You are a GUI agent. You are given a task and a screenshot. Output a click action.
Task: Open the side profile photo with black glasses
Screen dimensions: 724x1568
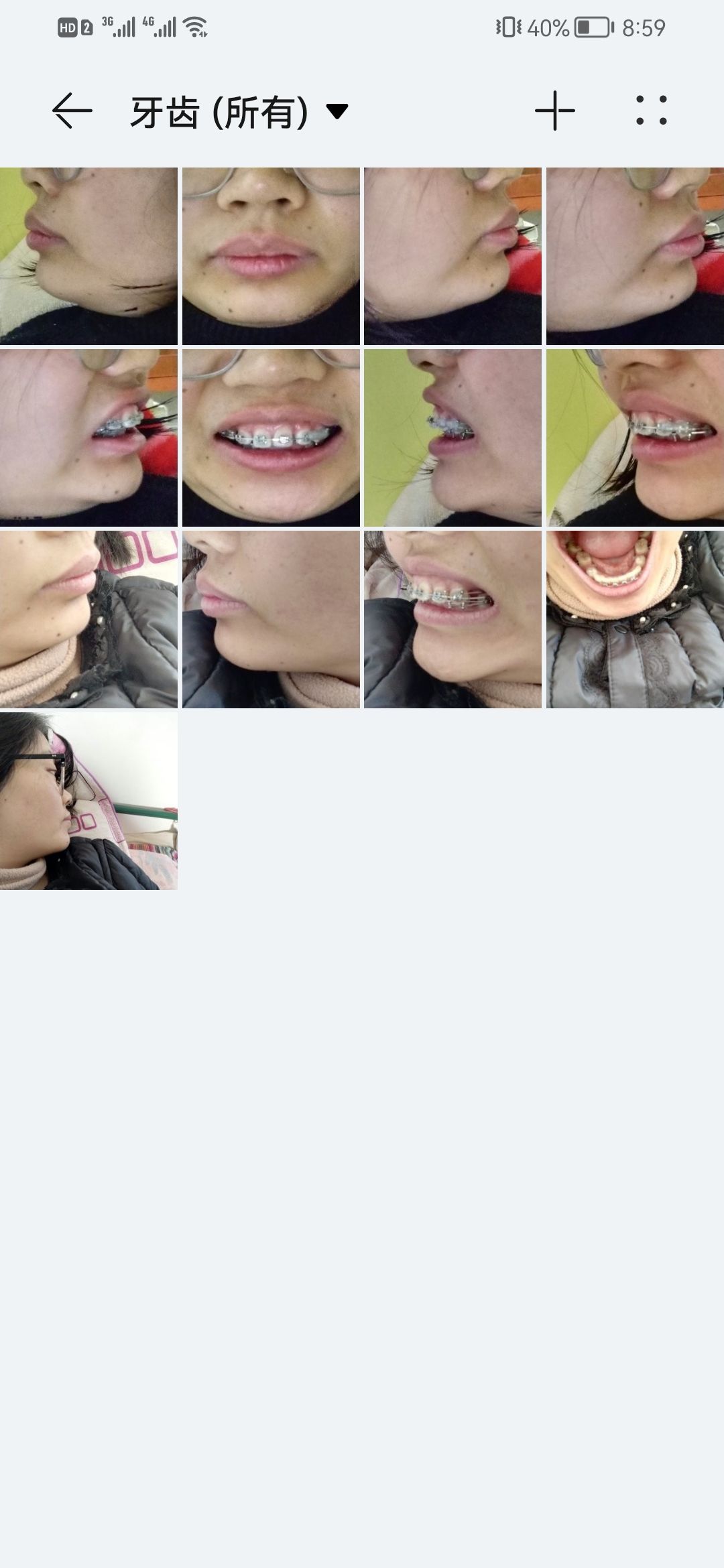(x=88, y=801)
